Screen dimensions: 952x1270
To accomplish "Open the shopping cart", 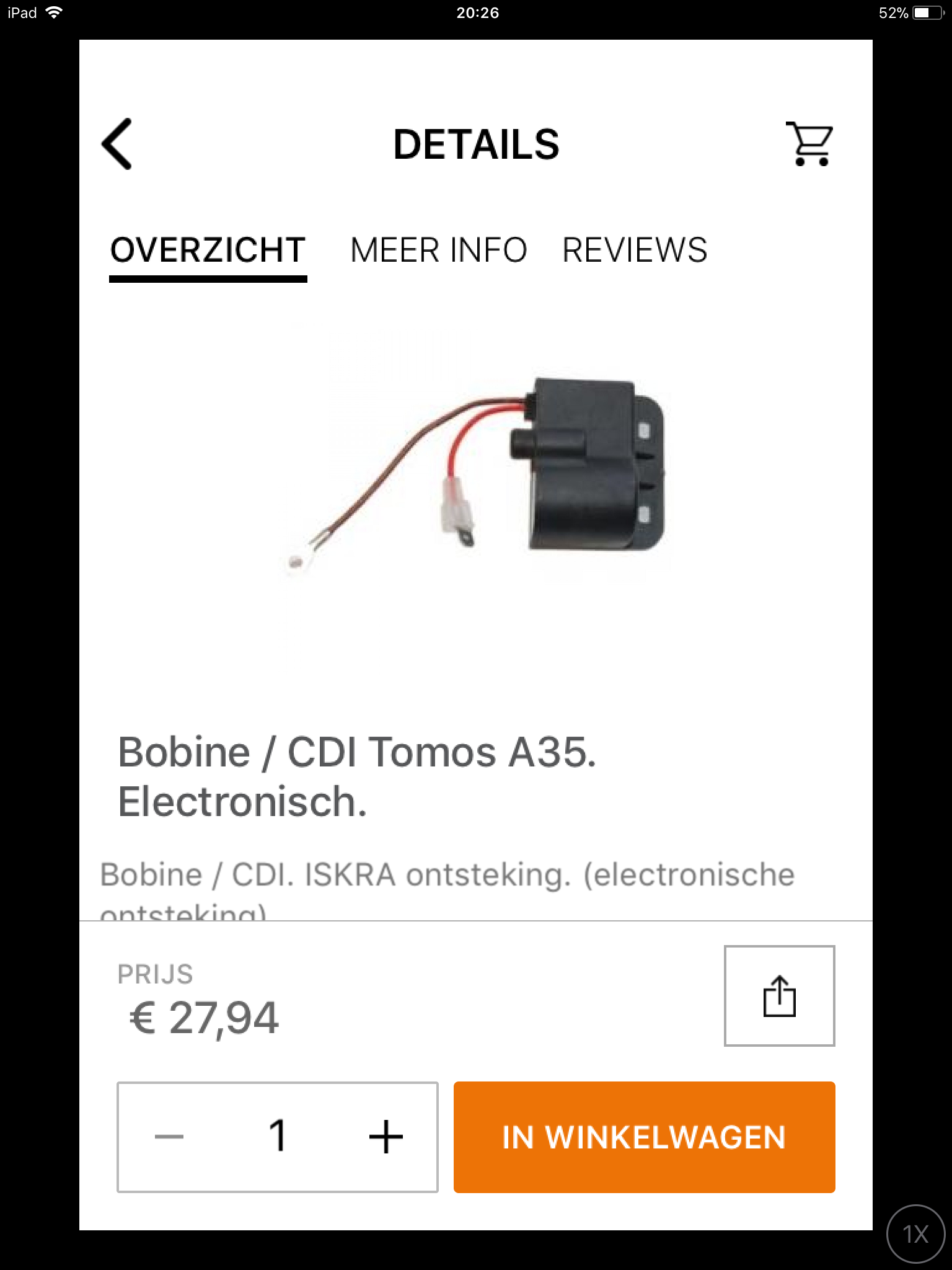I will point(809,144).
